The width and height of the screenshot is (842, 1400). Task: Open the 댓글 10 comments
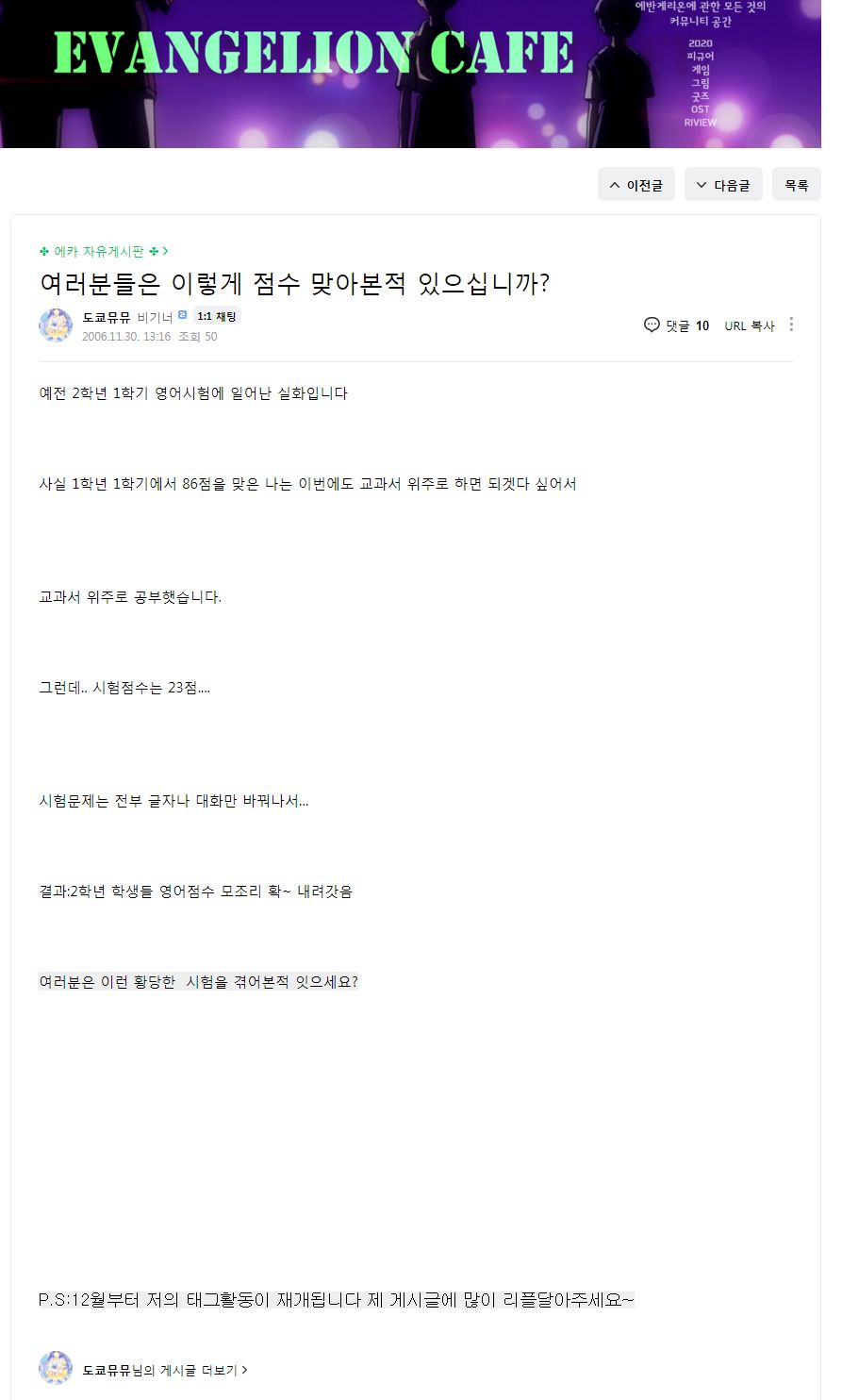[677, 325]
